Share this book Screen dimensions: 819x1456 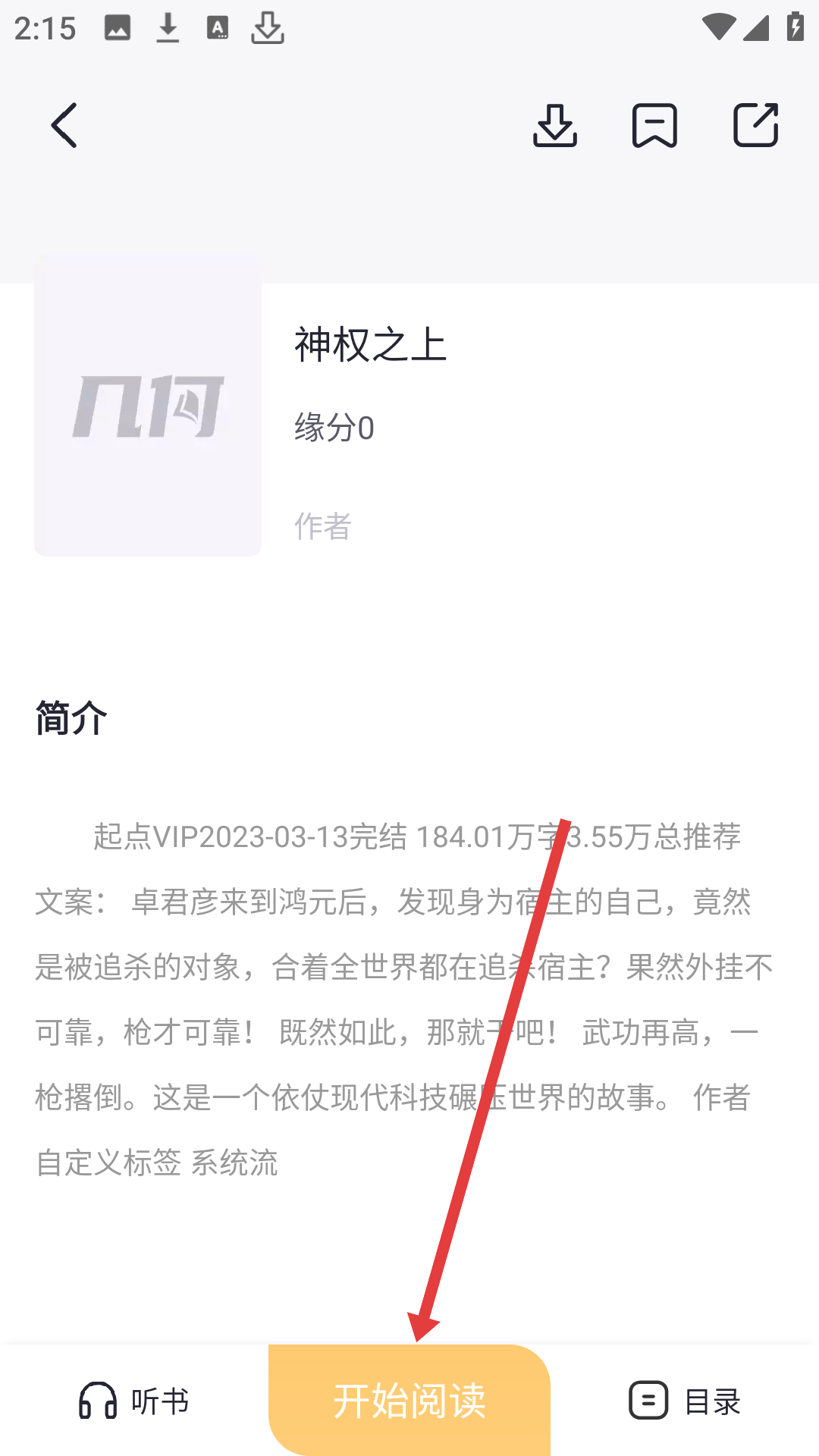(755, 125)
